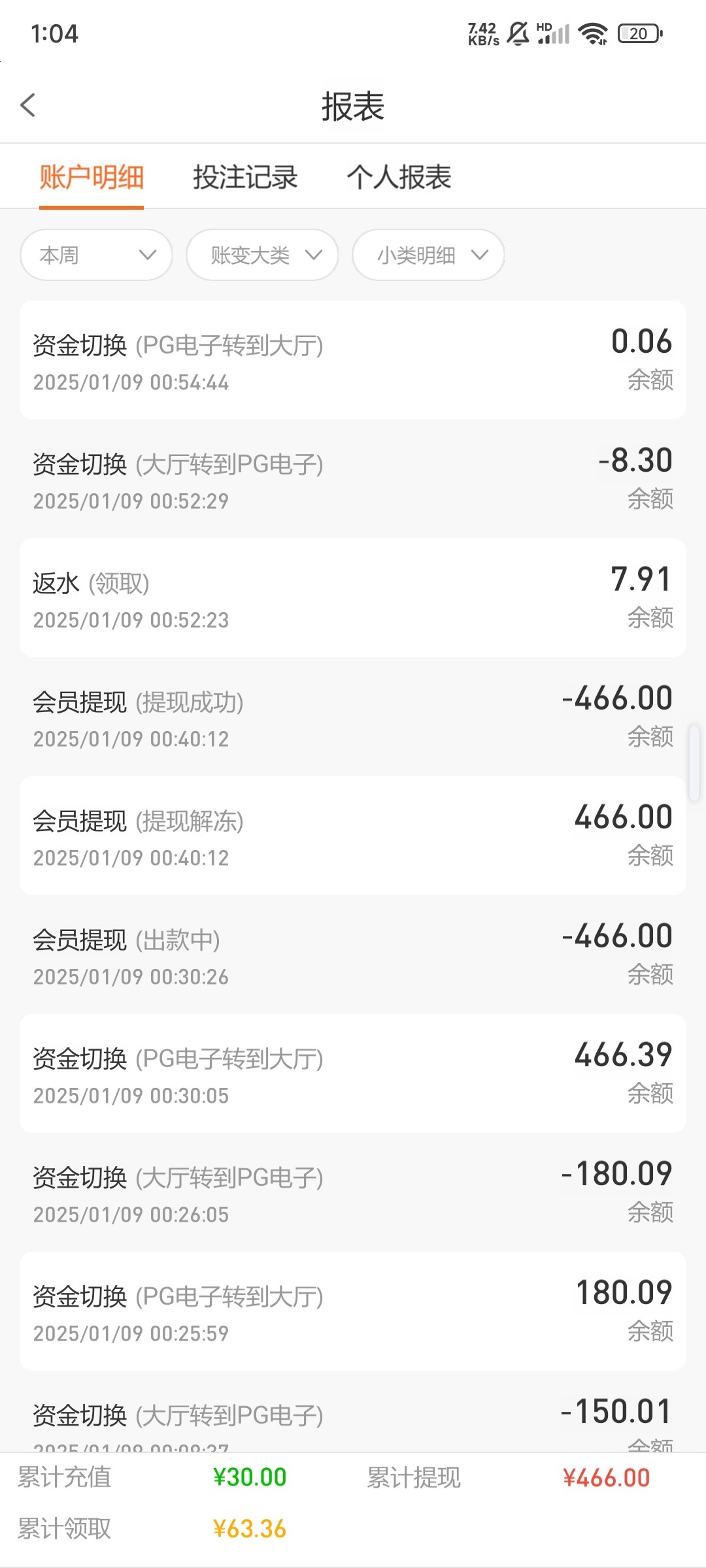The width and height of the screenshot is (706, 1568).
Task: Open the 出款中 -466.00 record
Action: coord(353,955)
